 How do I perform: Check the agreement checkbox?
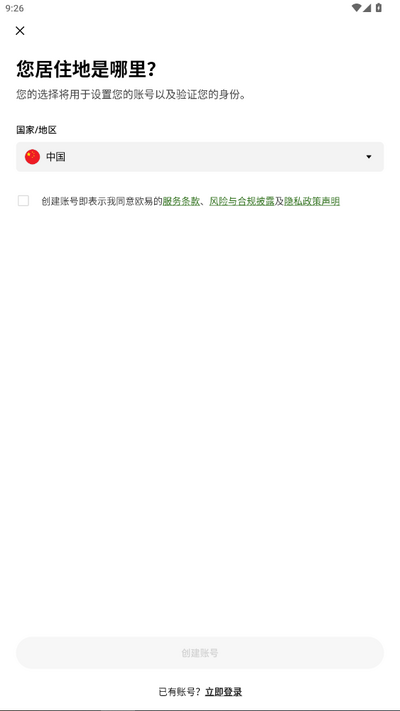click(24, 201)
